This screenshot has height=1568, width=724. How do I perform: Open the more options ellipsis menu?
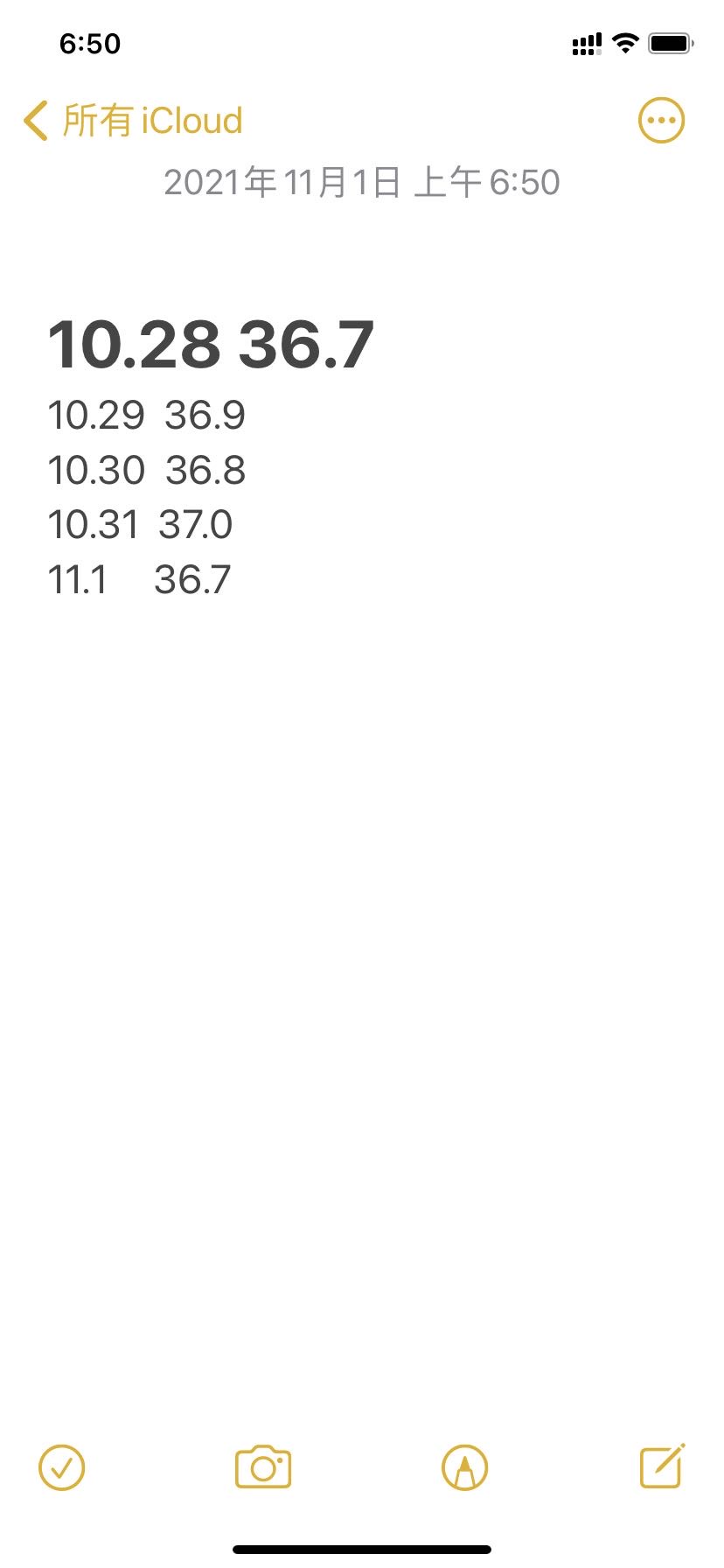click(x=661, y=121)
